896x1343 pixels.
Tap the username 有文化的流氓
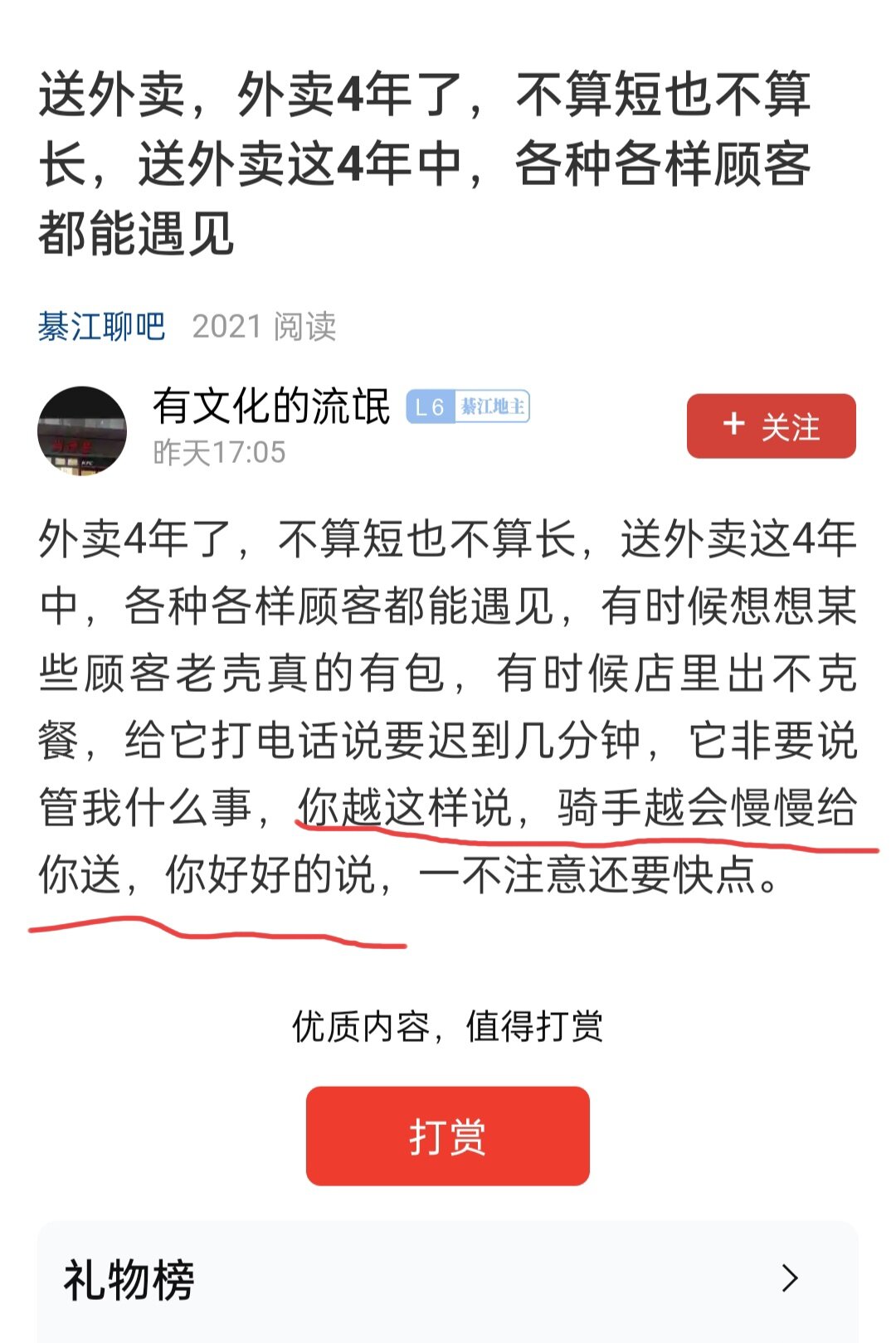click(x=271, y=406)
